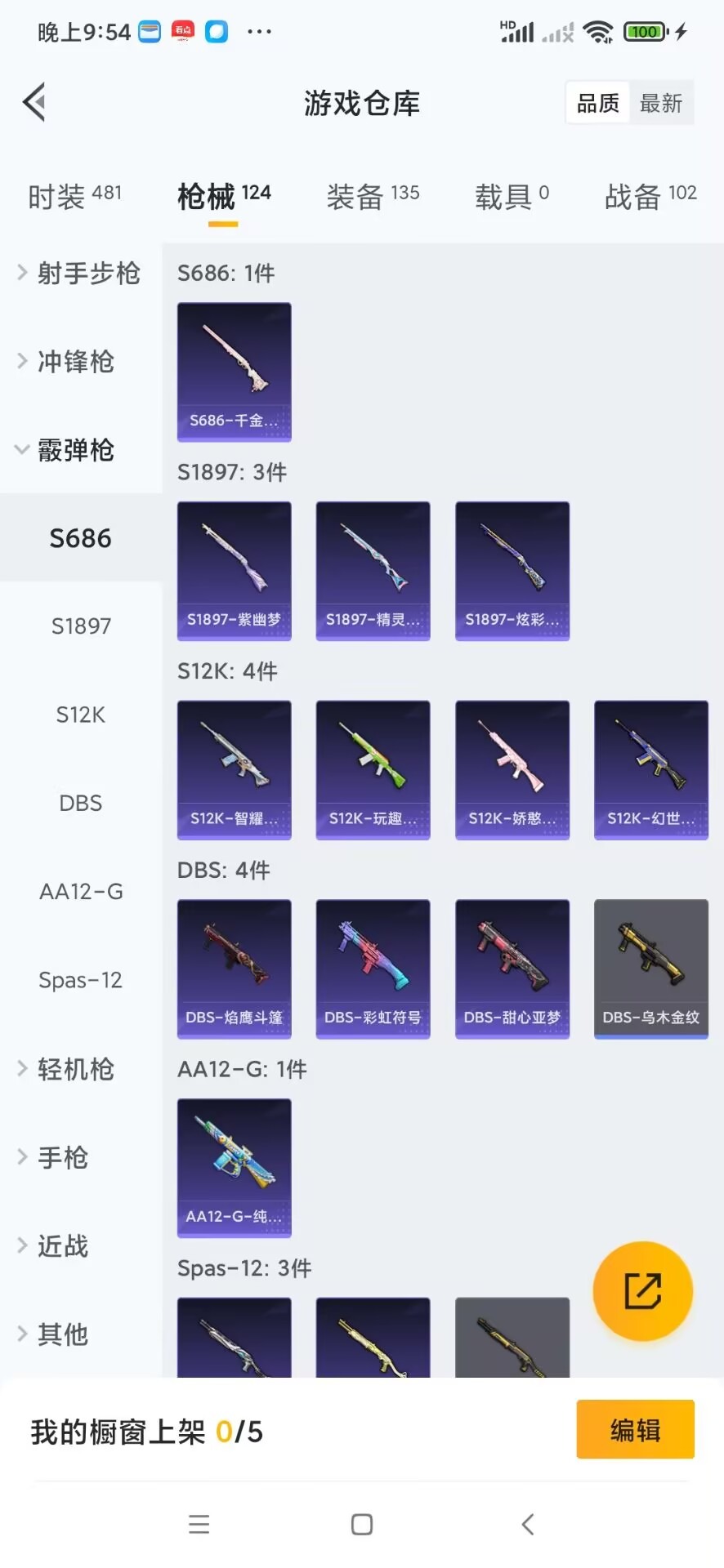Viewport: 724px width, 1568px height.
Task: Switch to the 装备 tab
Action: pyautogui.click(x=373, y=196)
